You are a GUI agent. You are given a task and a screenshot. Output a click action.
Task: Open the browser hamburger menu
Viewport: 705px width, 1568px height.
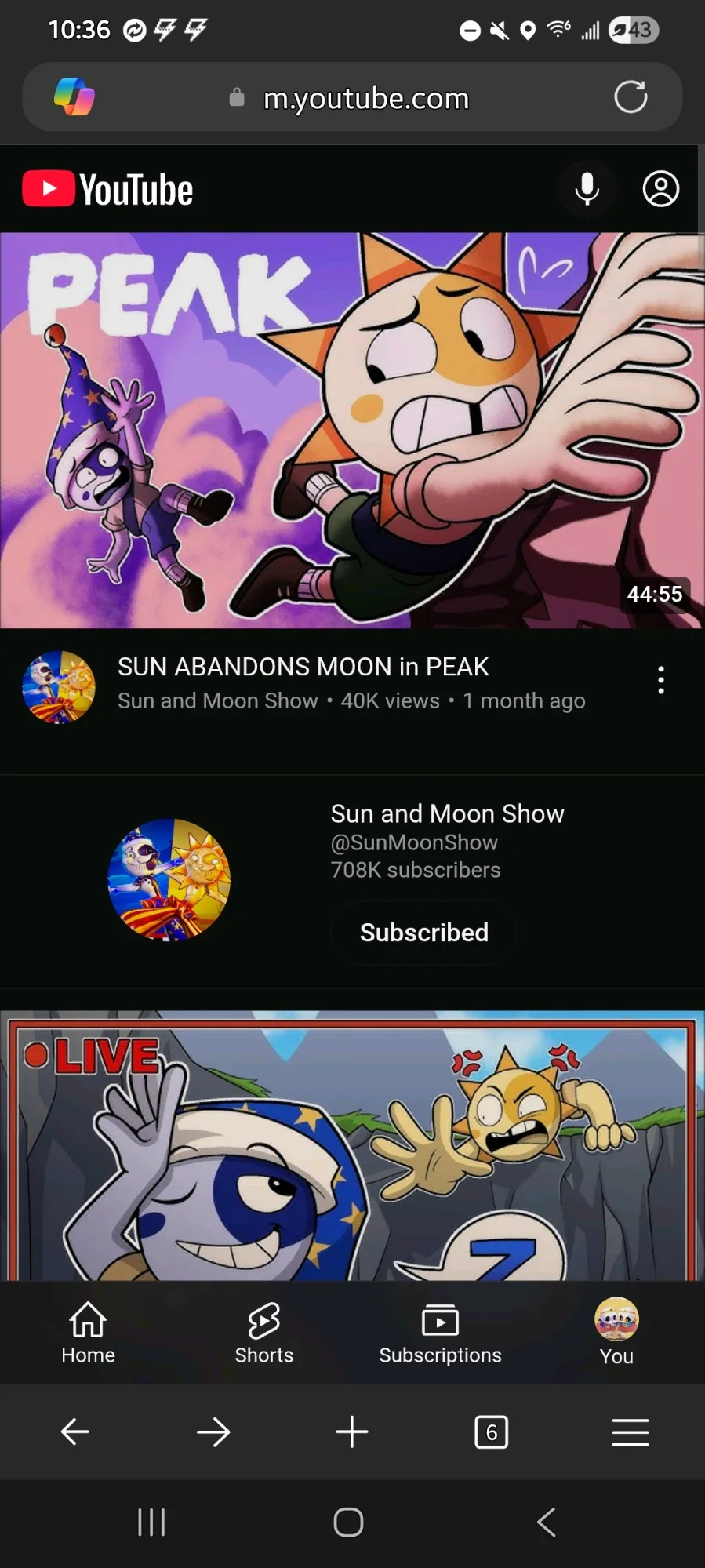tap(630, 1432)
